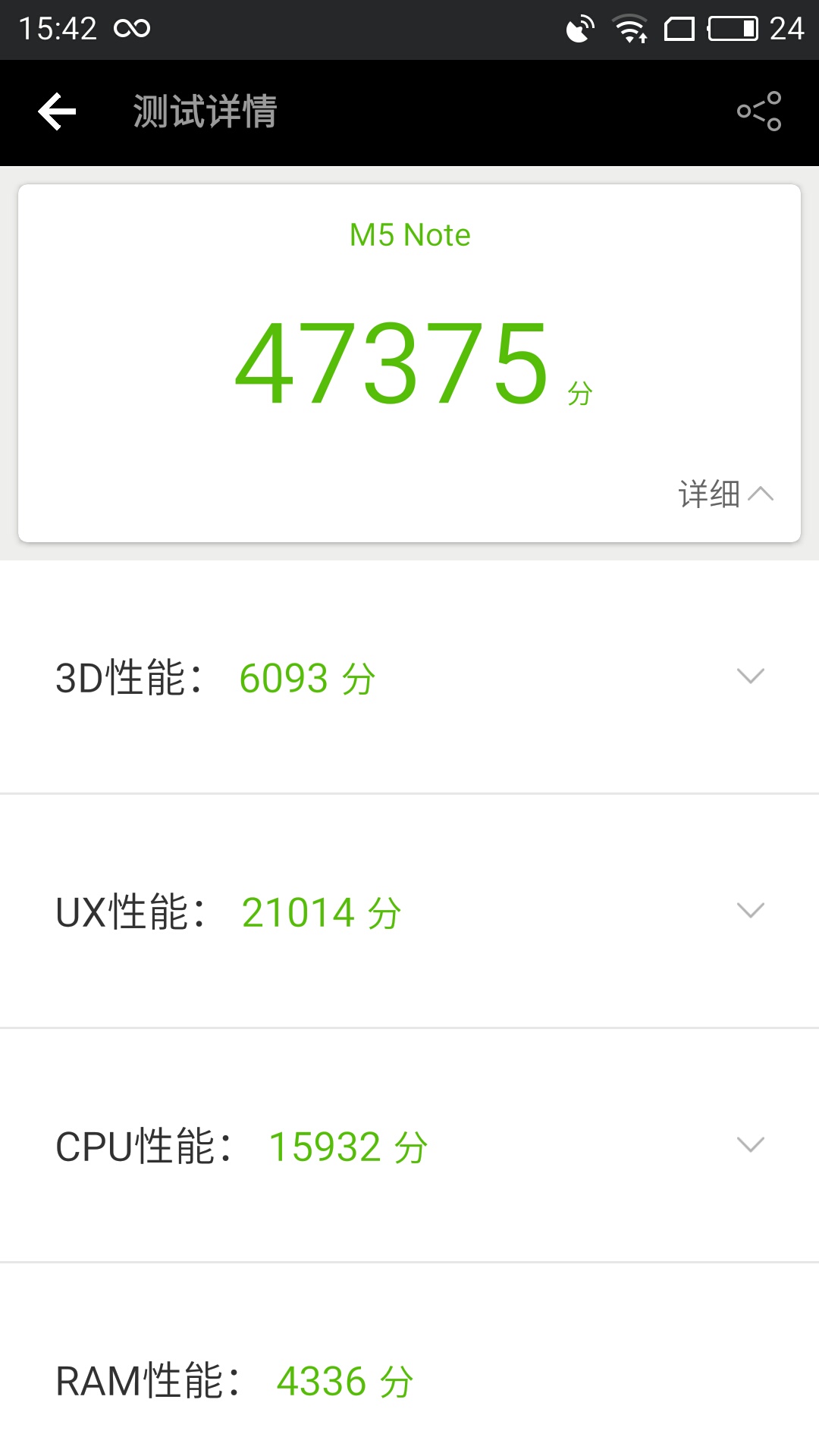Expand the 3D性能 score row
Viewport: 819px width, 1456px height.
[x=750, y=676]
